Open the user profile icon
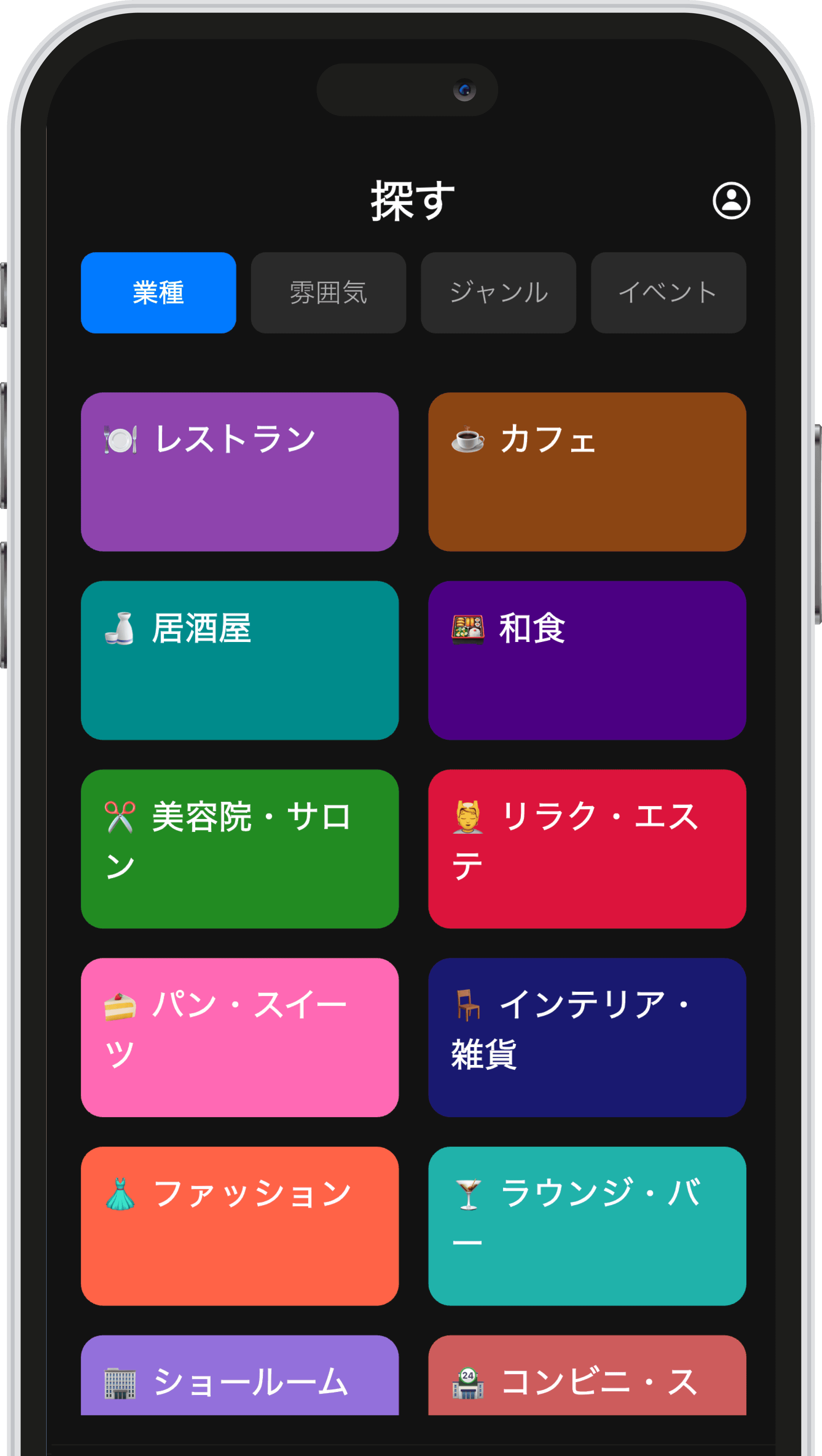This screenshot has width=822, height=1456. pyautogui.click(x=733, y=200)
